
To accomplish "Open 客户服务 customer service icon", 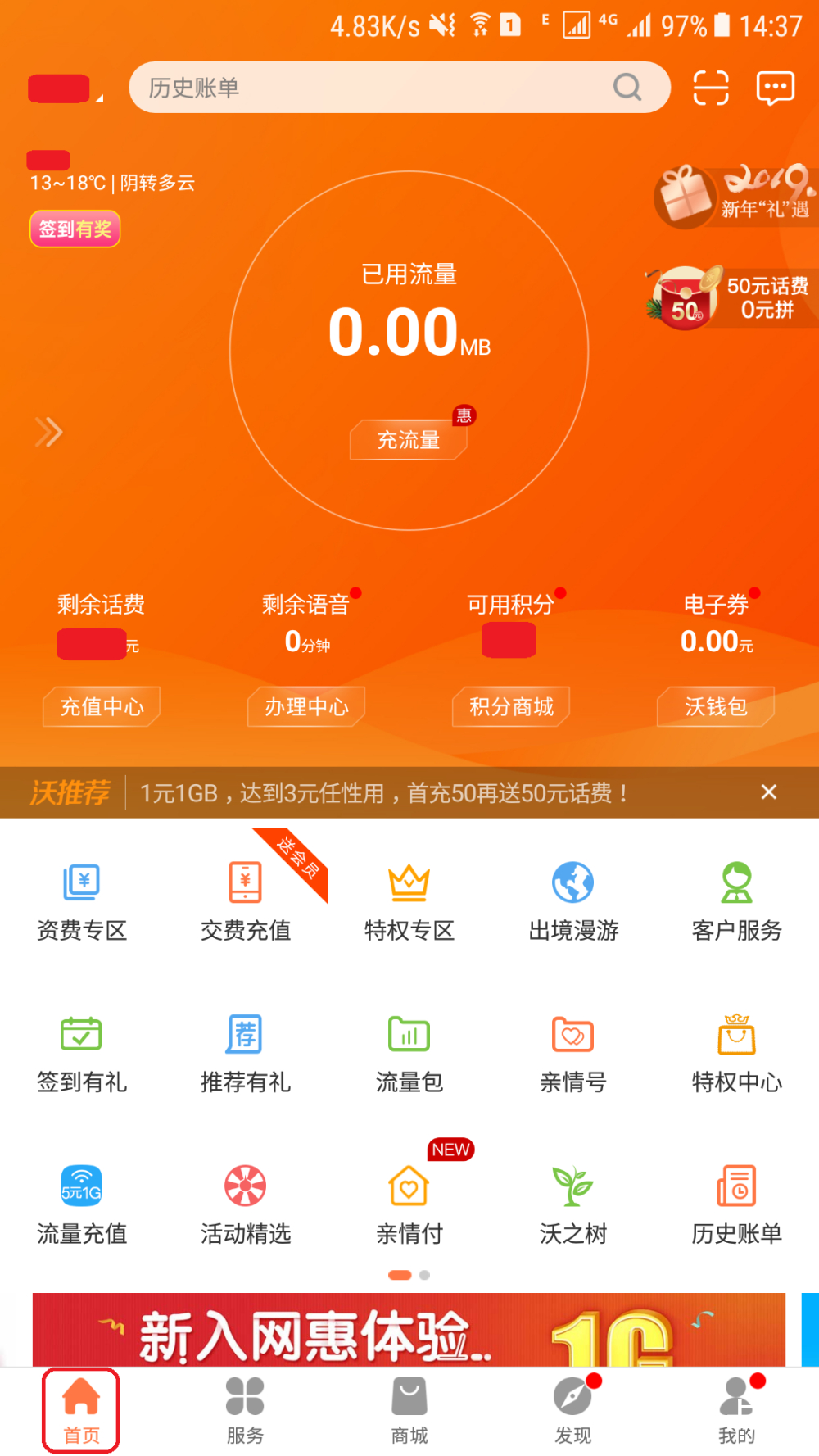I will pyautogui.click(x=736, y=897).
